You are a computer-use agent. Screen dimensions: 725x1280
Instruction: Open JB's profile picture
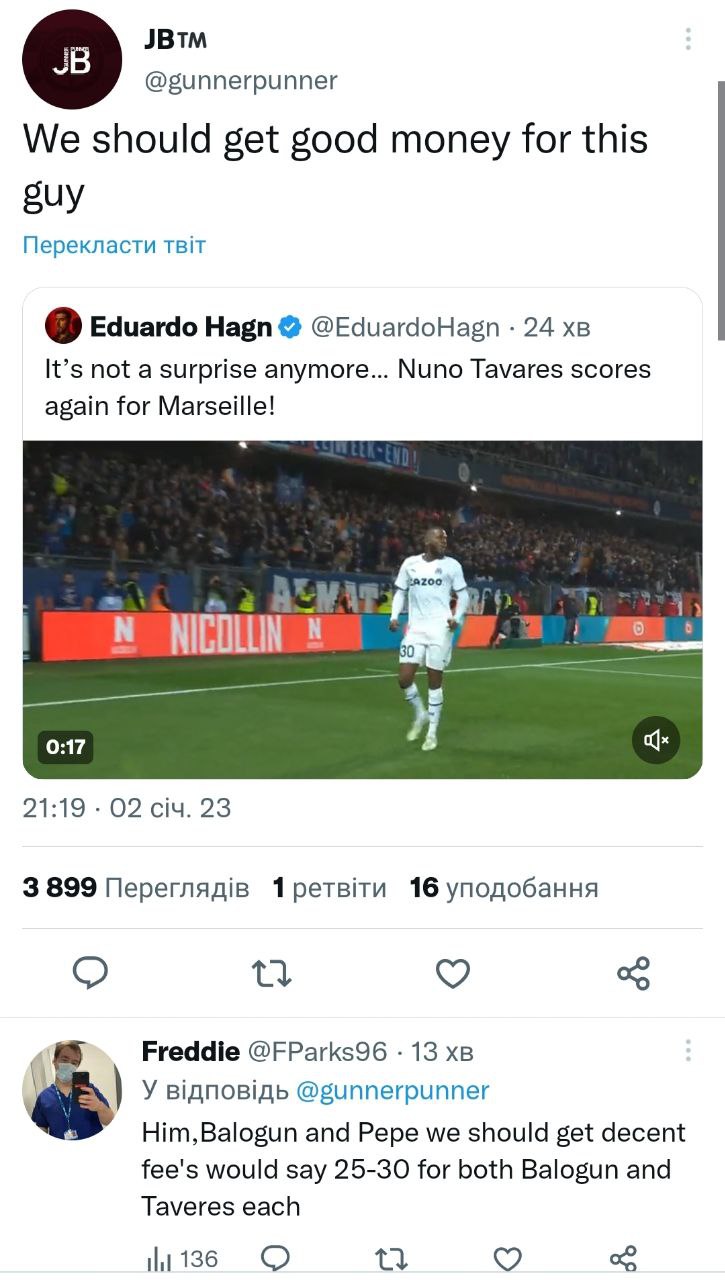[71, 60]
